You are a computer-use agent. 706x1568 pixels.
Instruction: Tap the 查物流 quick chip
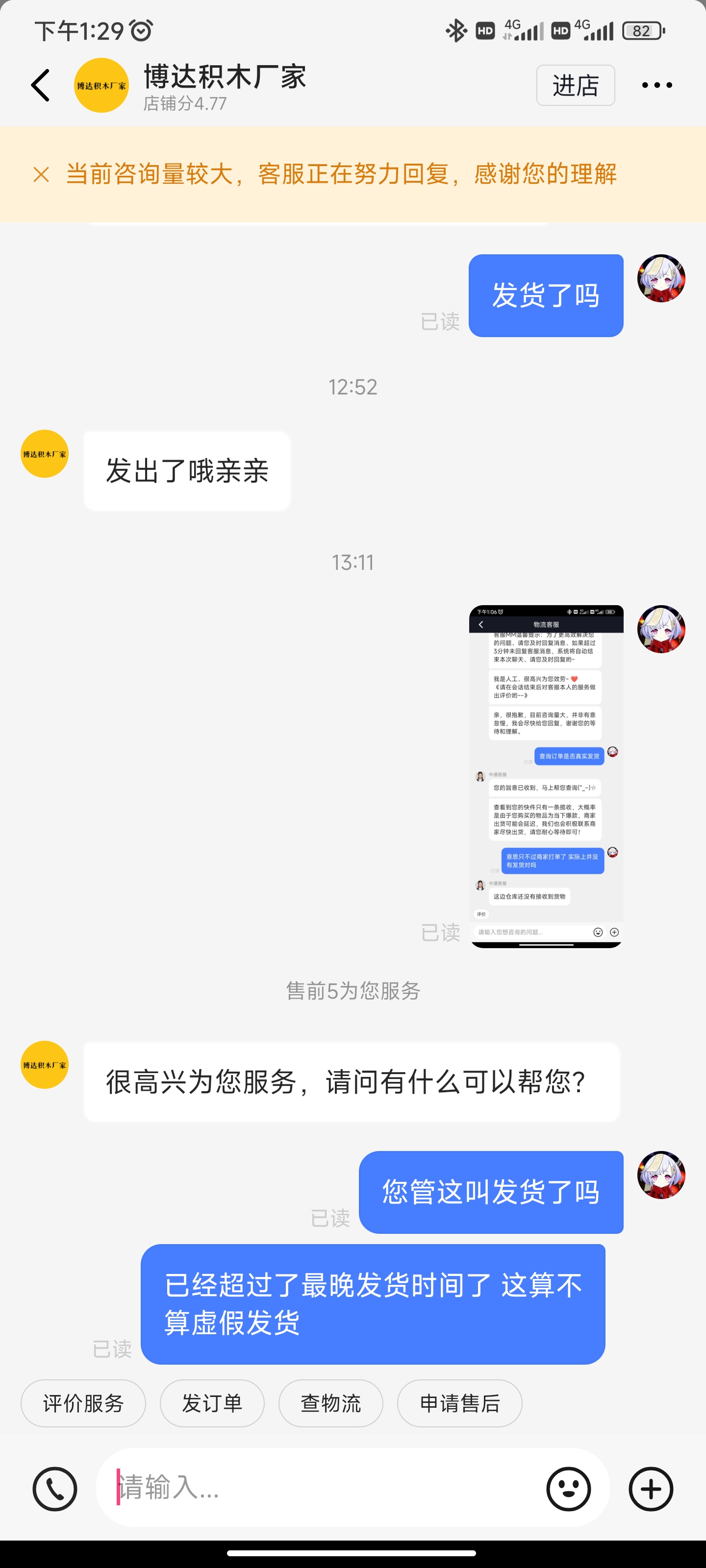pyautogui.click(x=331, y=1403)
